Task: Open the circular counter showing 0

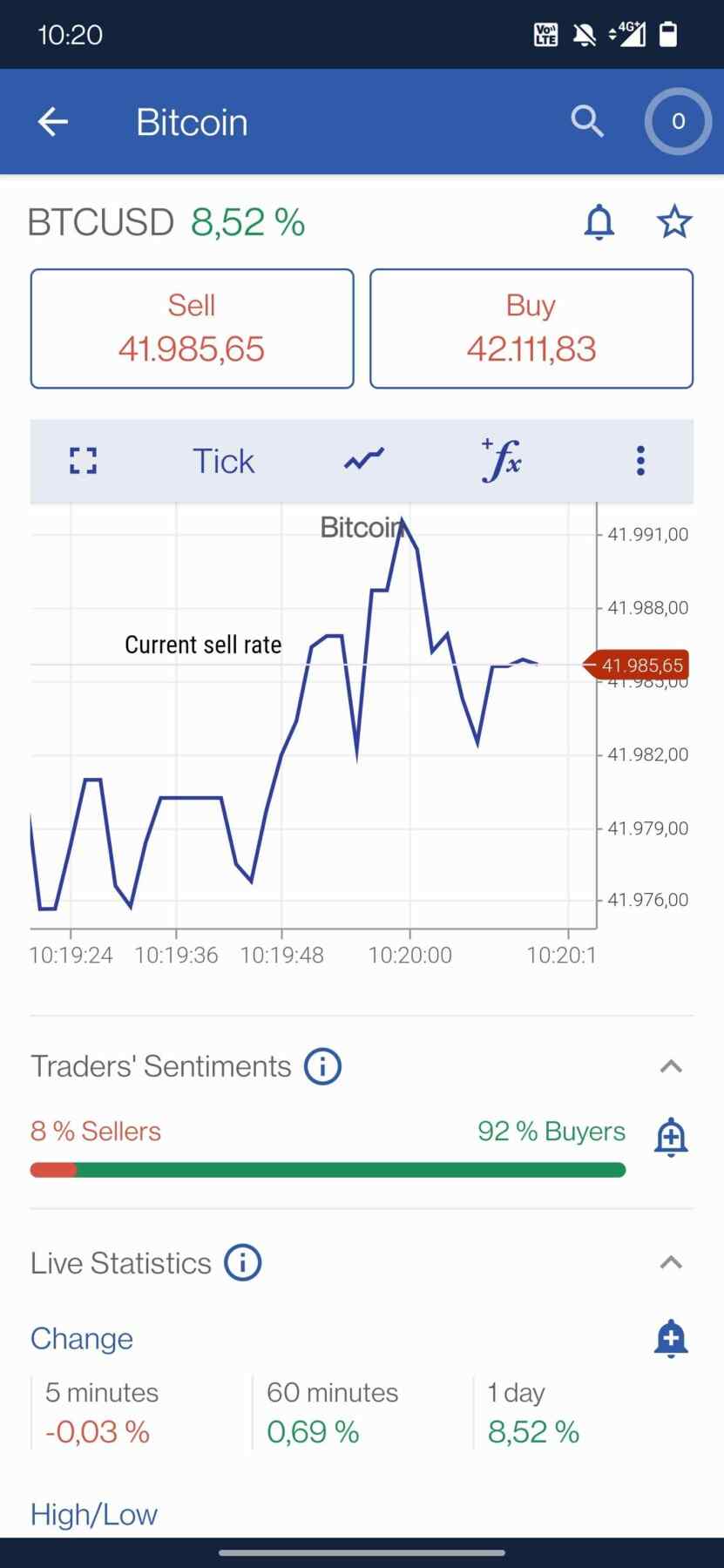Action: 678,122
